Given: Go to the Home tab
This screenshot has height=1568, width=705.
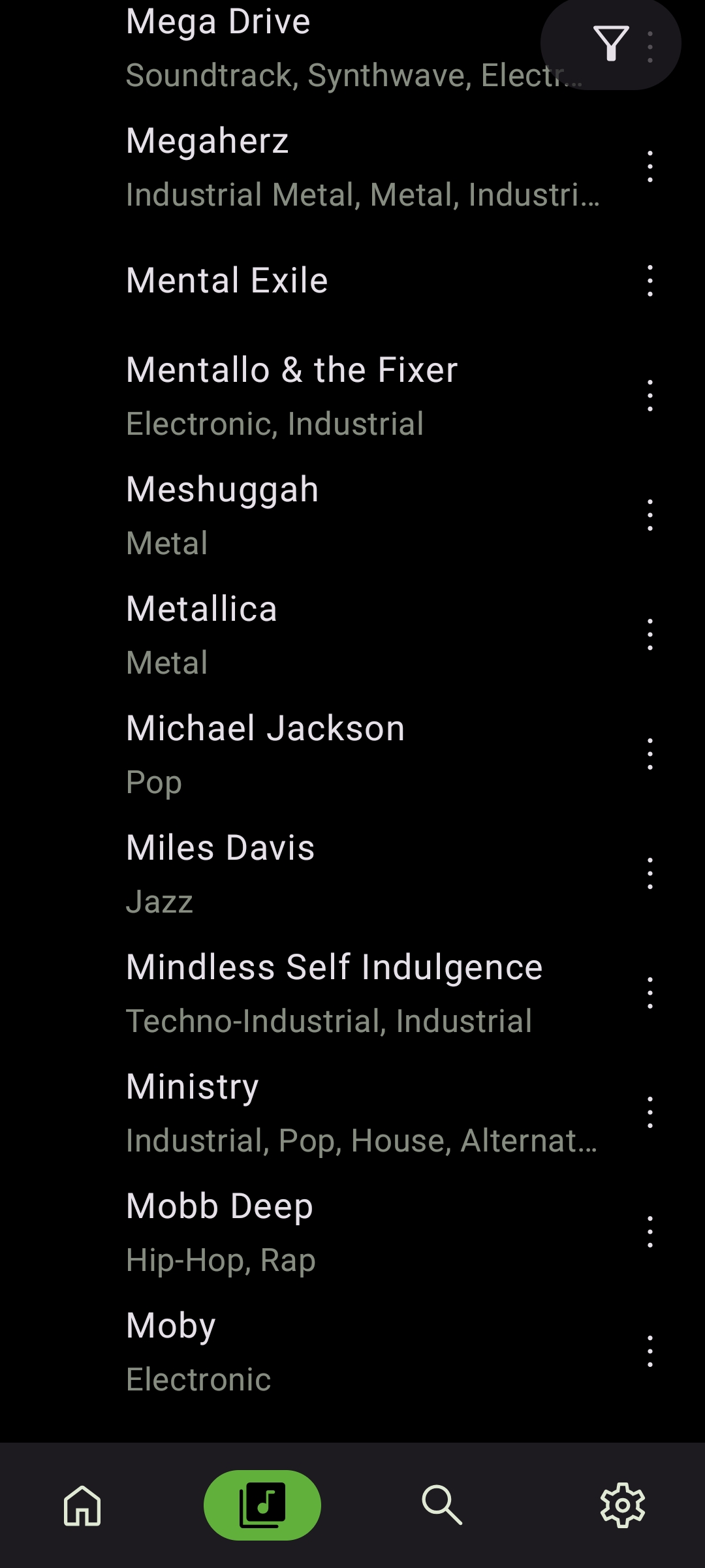Looking at the screenshot, I should click(x=82, y=1505).
